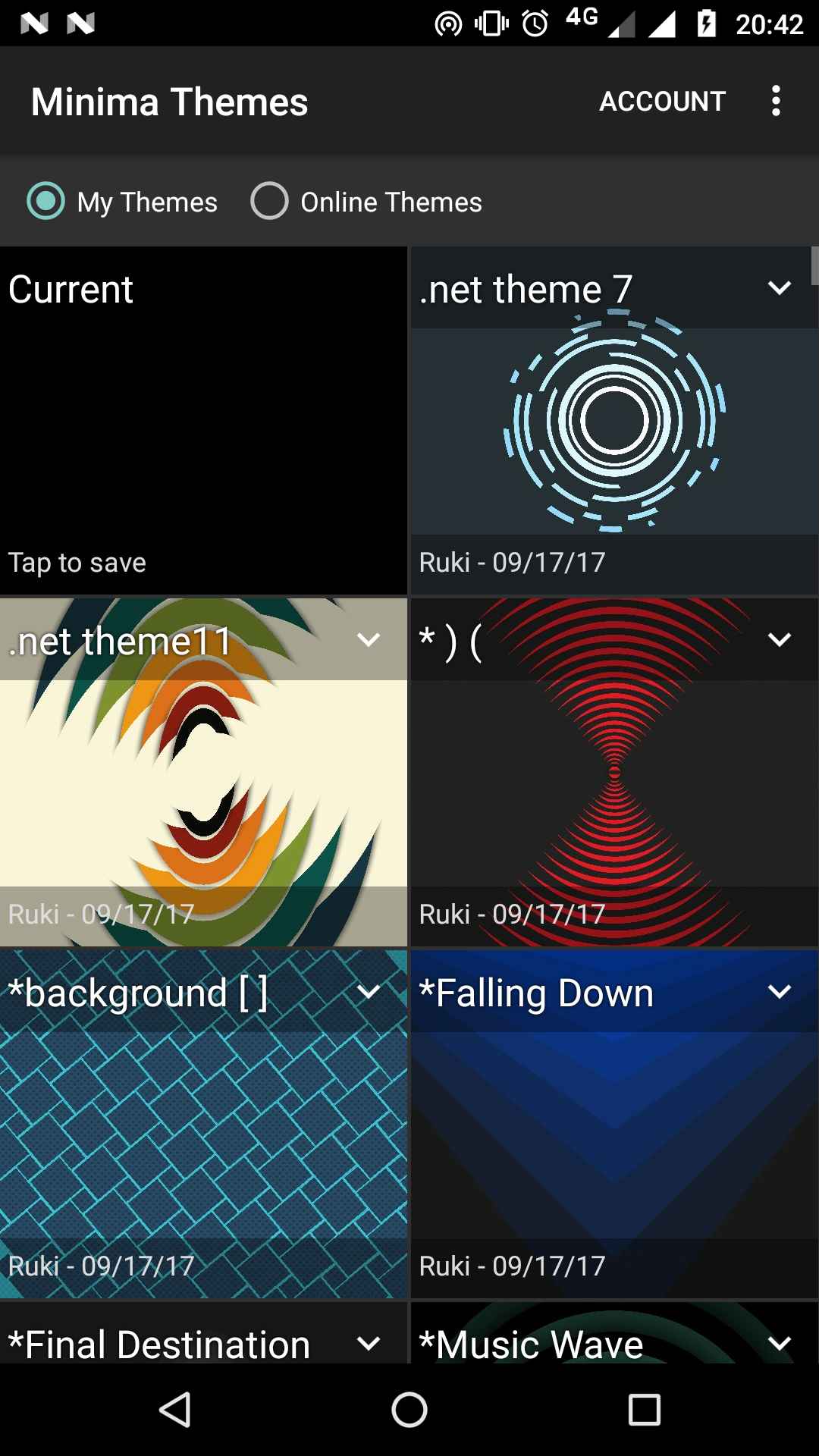Viewport: 819px width, 1456px height.
Task: Open the *Falling Down theme
Action: [614, 1125]
